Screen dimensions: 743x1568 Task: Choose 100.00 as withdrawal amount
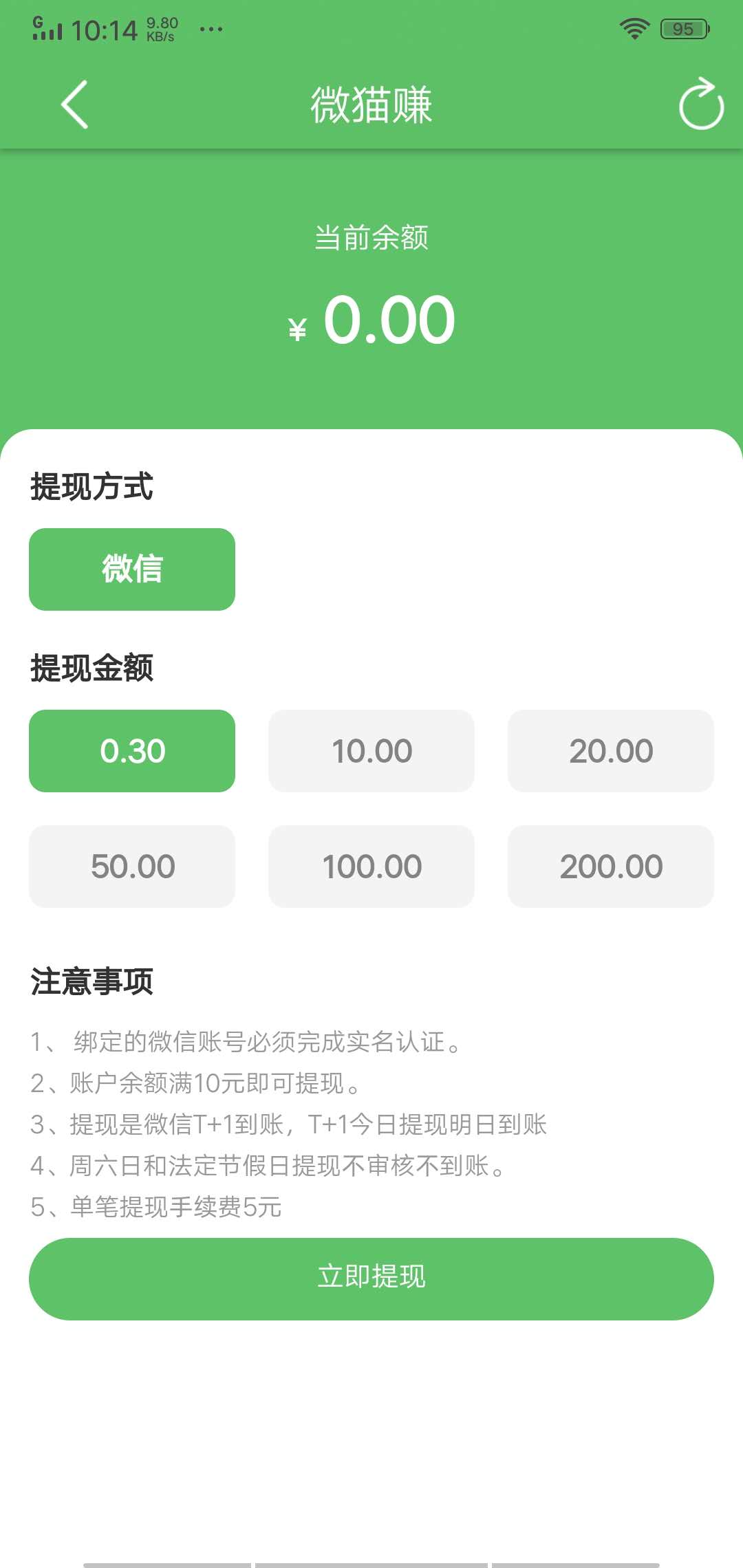[x=371, y=866]
